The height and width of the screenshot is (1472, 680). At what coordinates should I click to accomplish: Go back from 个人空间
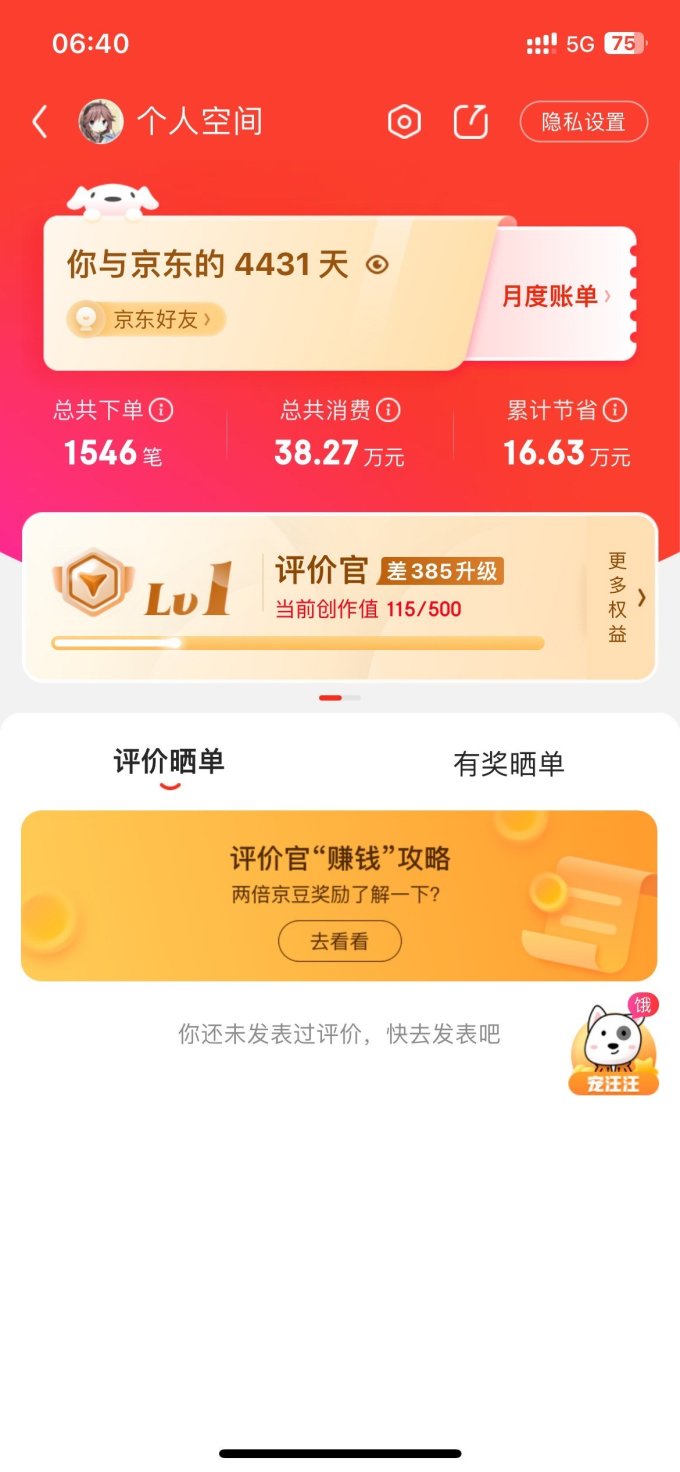click(x=40, y=122)
